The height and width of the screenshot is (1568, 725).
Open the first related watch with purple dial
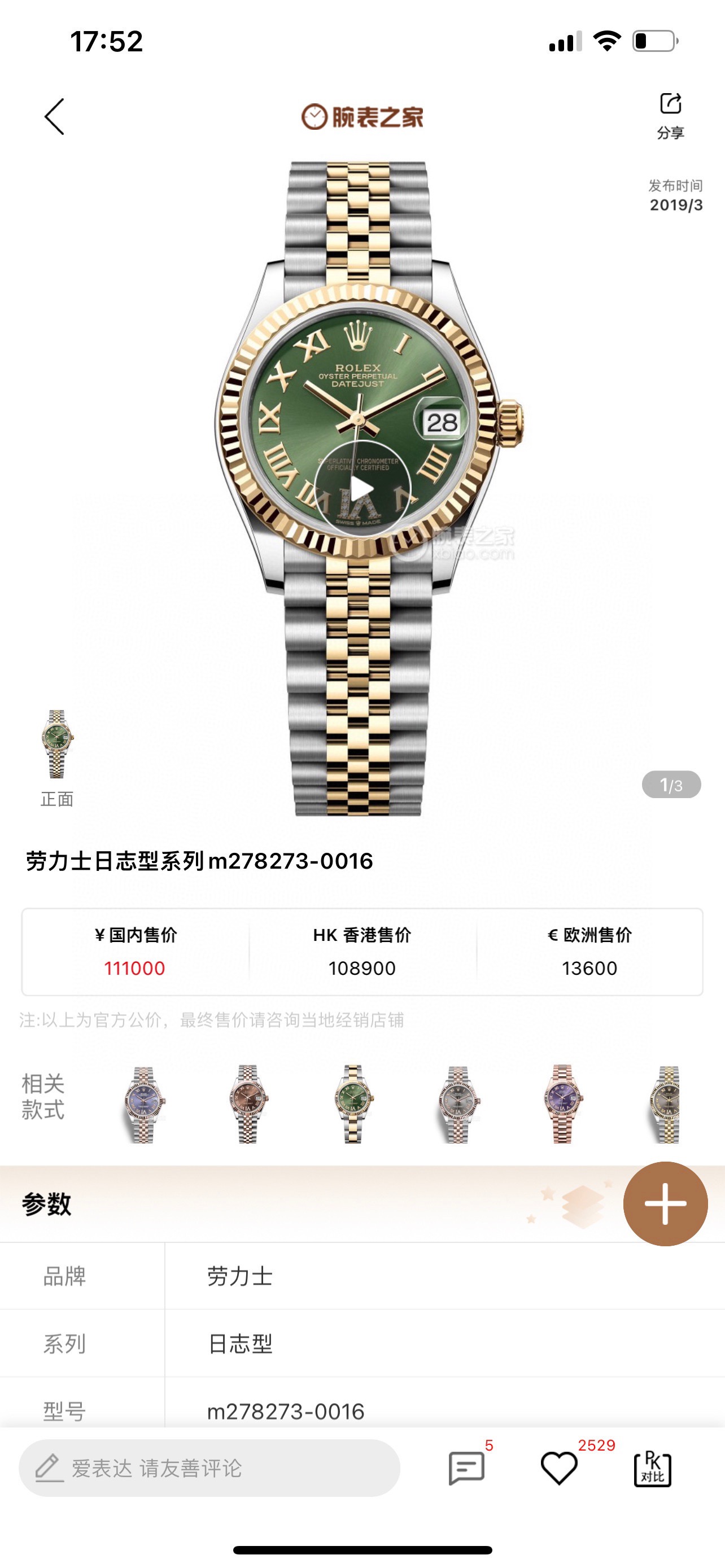(142, 1104)
